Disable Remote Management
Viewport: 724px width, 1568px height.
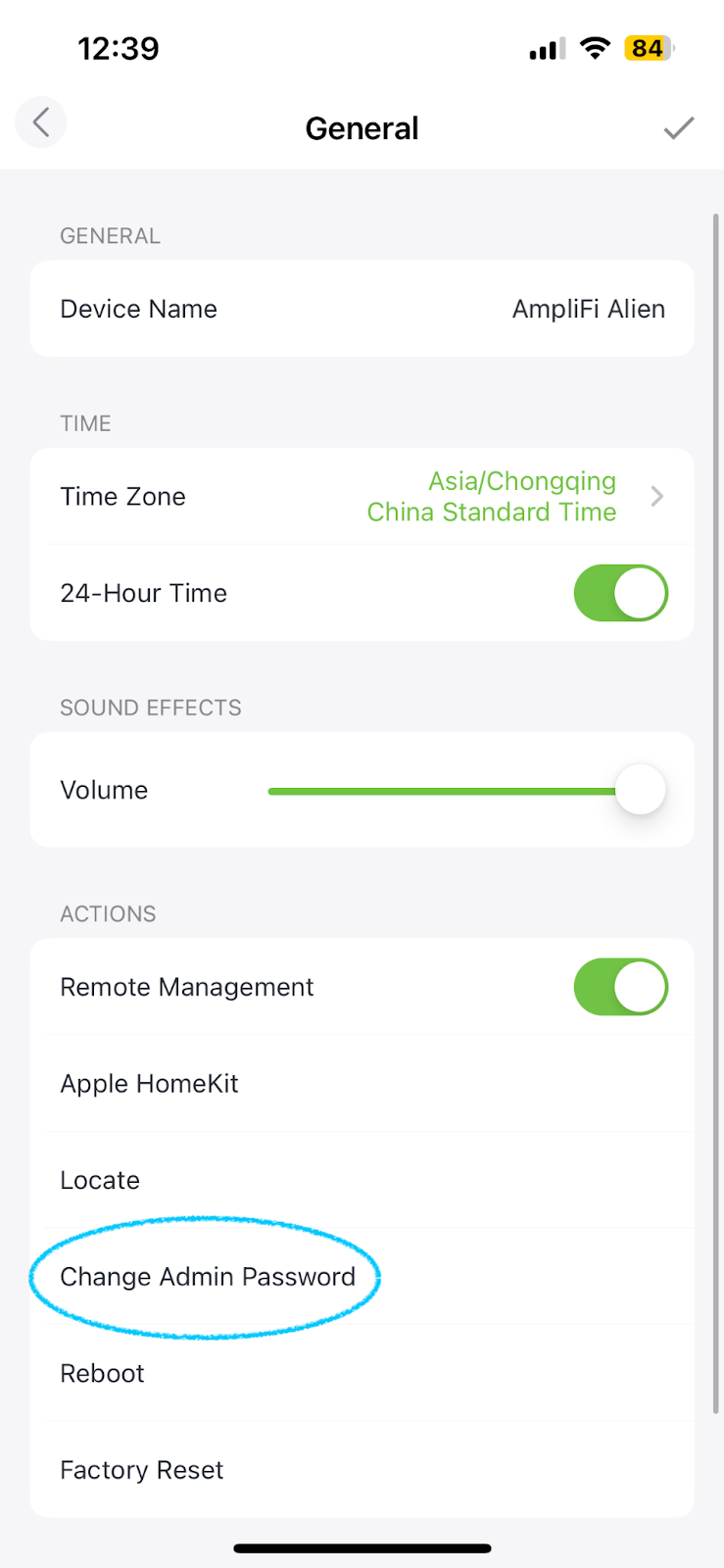click(621, 987)
